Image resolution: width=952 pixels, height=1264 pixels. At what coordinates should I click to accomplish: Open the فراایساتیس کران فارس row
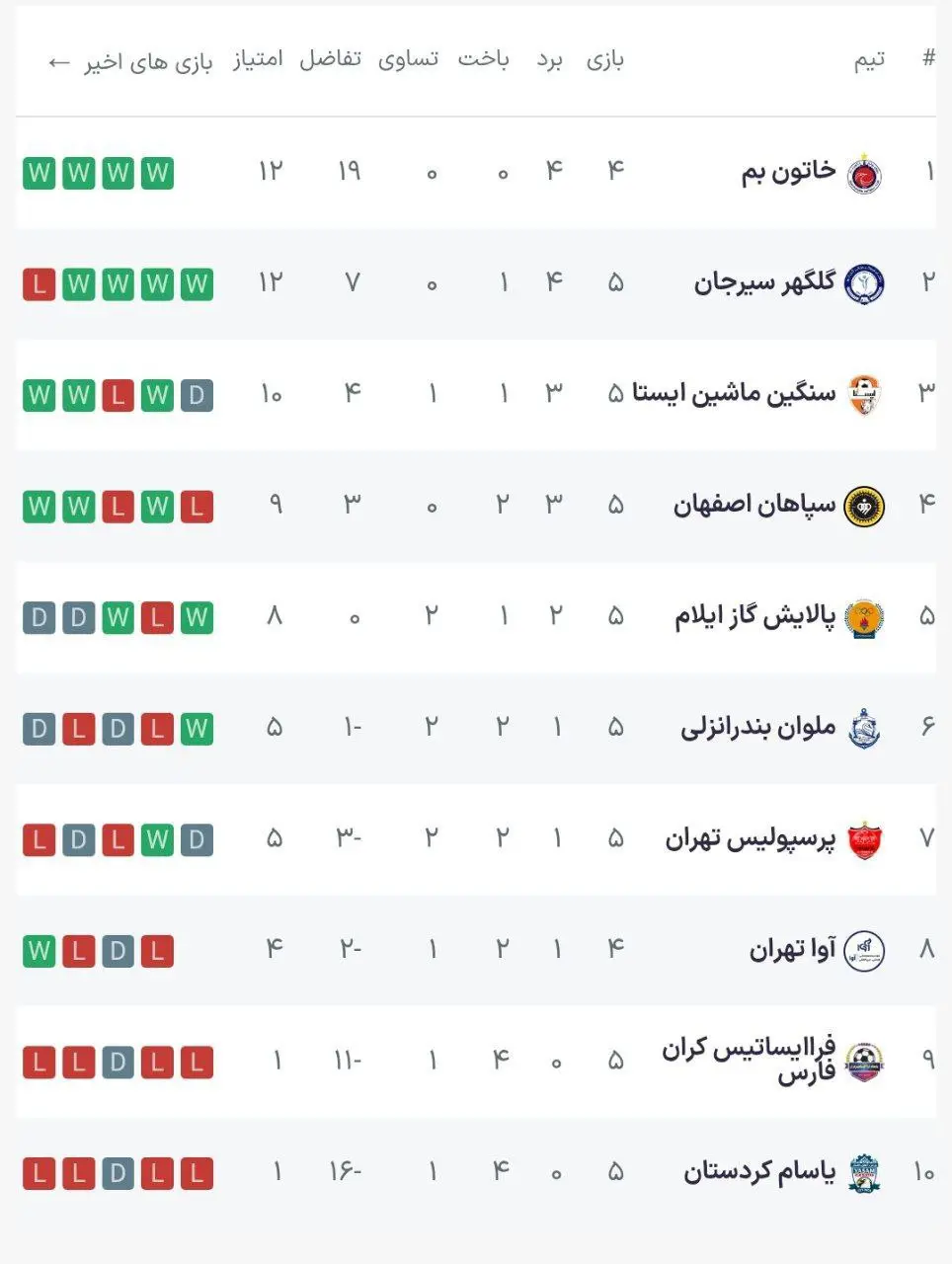[749, 1061]
